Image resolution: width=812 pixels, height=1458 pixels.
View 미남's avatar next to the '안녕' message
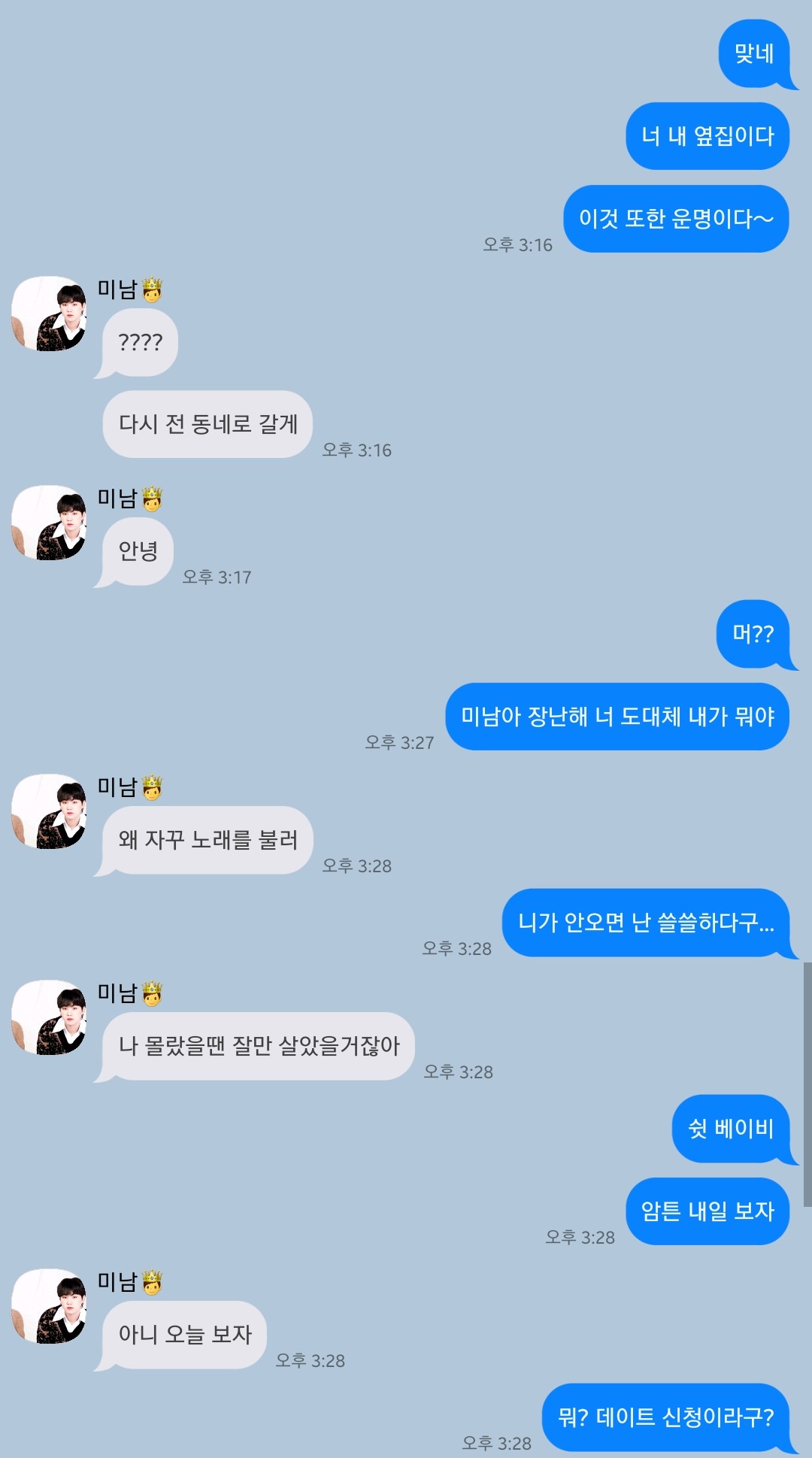pyautogui.click(x=49, y=523)
